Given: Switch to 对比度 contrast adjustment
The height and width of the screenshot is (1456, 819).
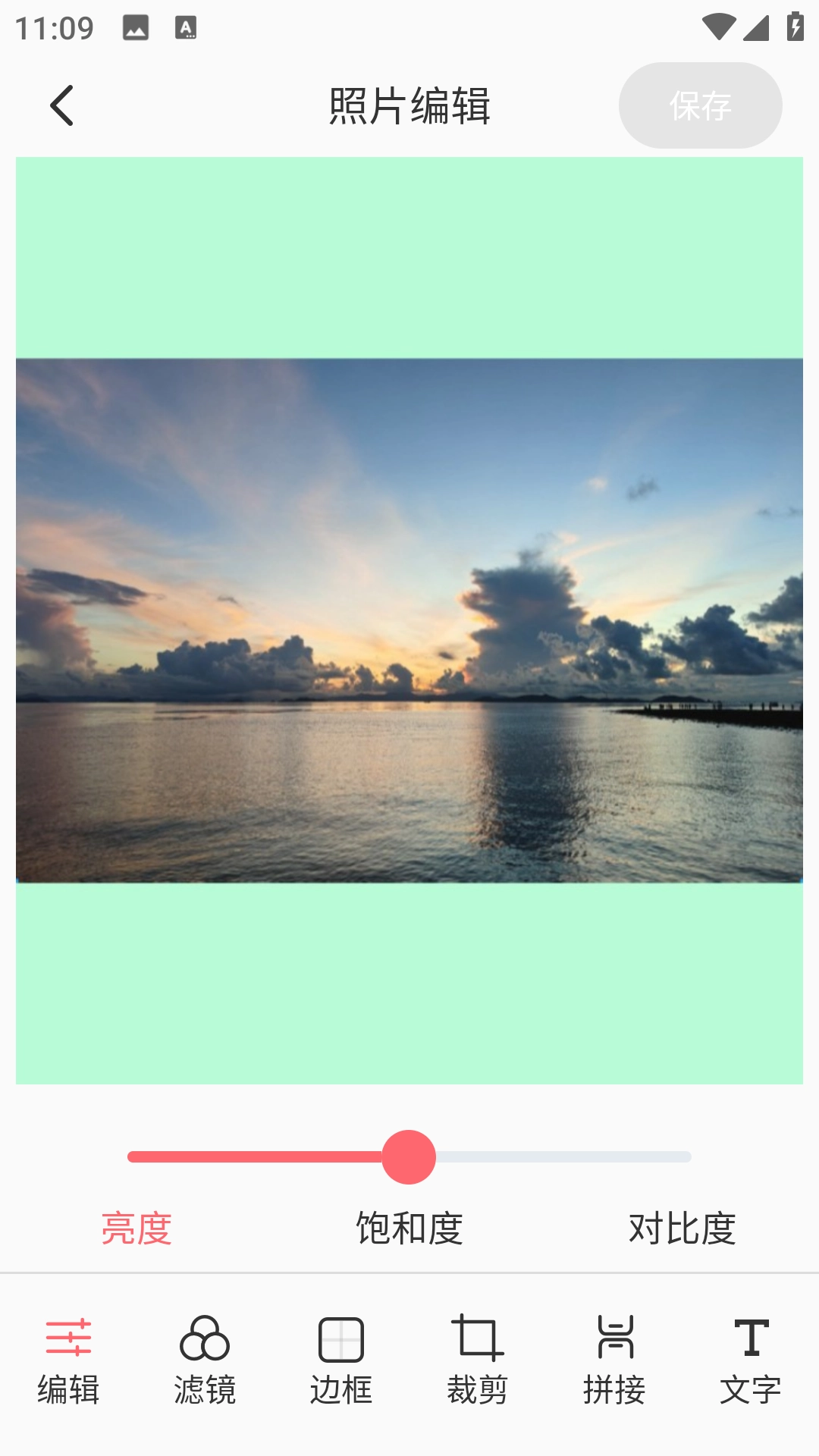Looking at the screenshot, I should click(x=682, y=1228).
